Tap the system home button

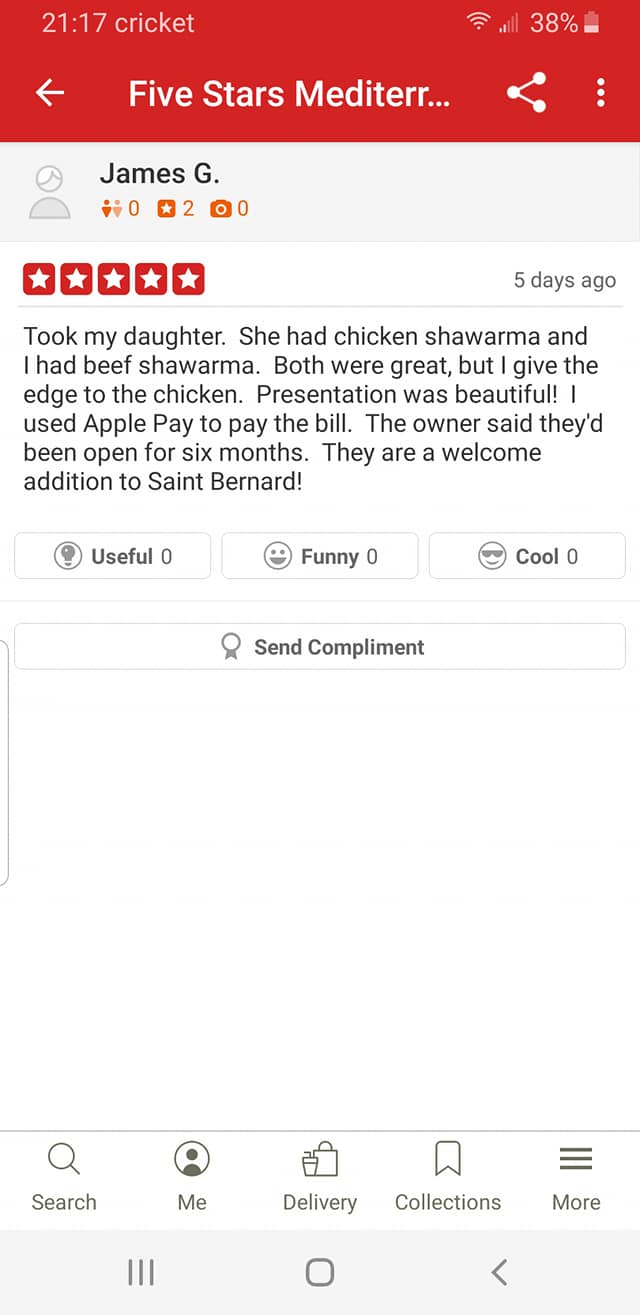tap(320, 1271)
